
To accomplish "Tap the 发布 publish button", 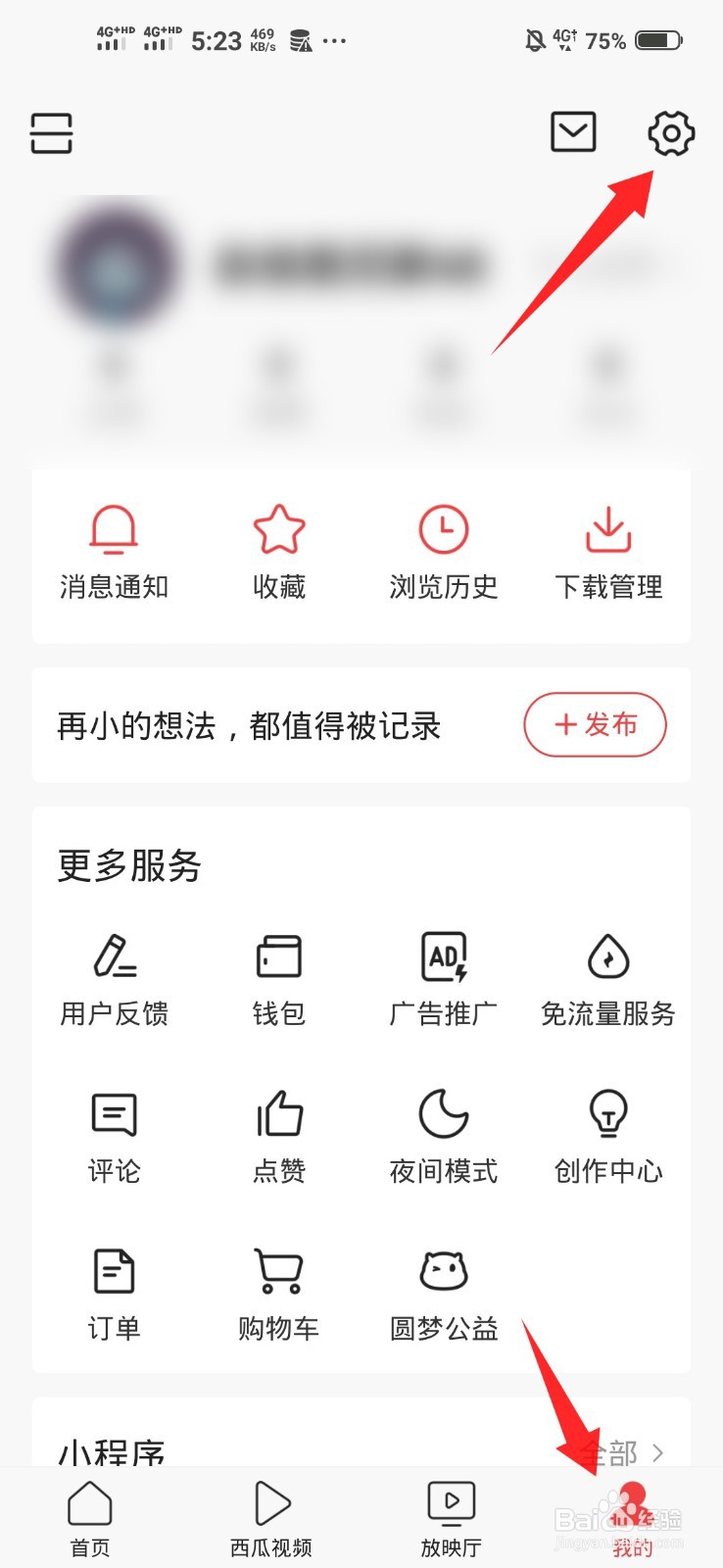I will point(594,725).
